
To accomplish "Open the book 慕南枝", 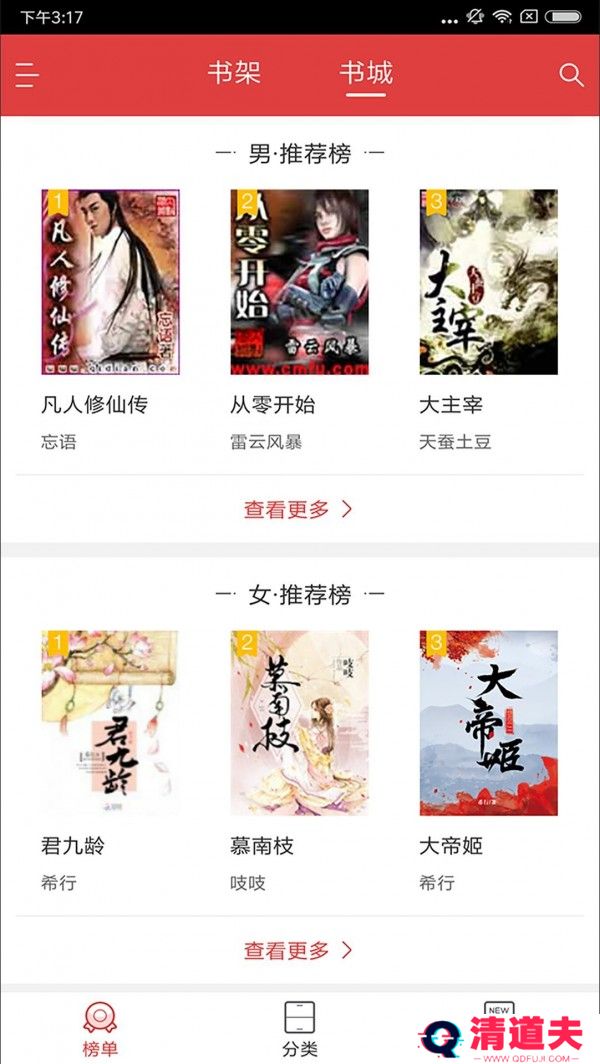I will [299, 722].
